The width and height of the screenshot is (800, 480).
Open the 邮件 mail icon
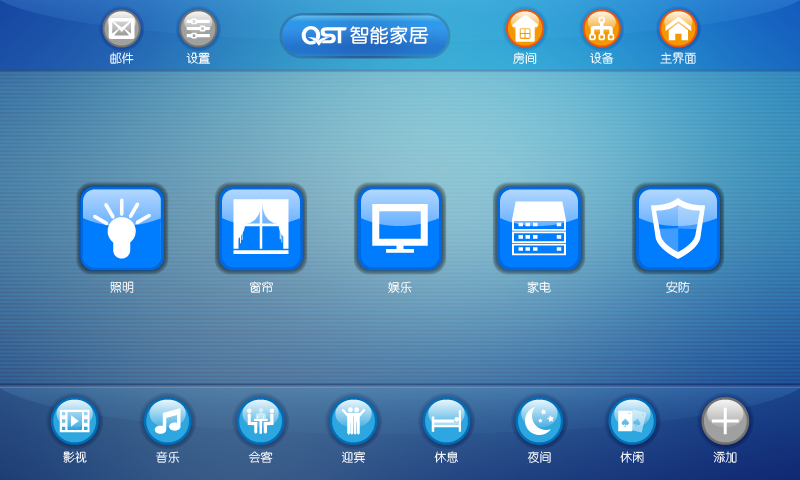[121, 29]
